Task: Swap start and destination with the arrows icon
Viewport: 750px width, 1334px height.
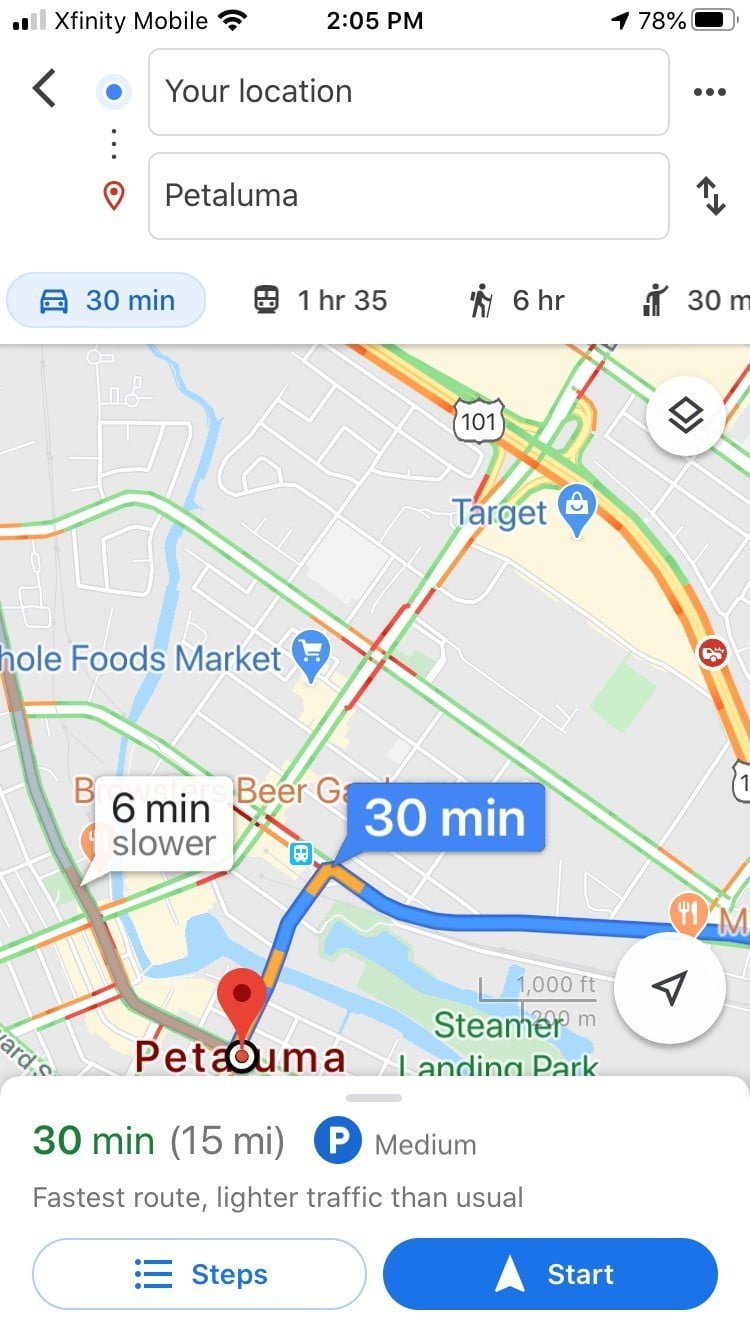Action: (x=710, y=196)
